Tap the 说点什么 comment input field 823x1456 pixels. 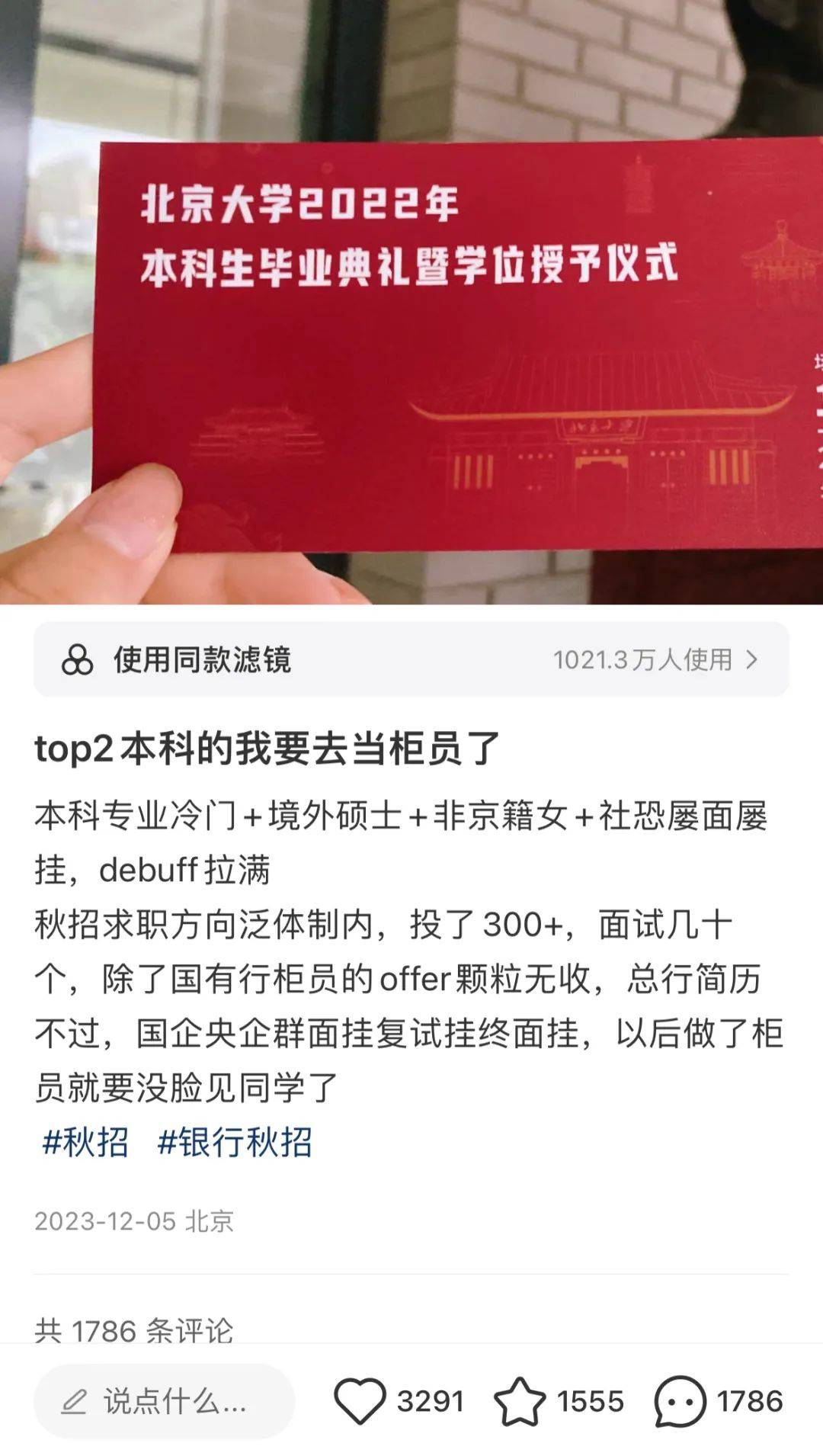(x=164, y=1401)
